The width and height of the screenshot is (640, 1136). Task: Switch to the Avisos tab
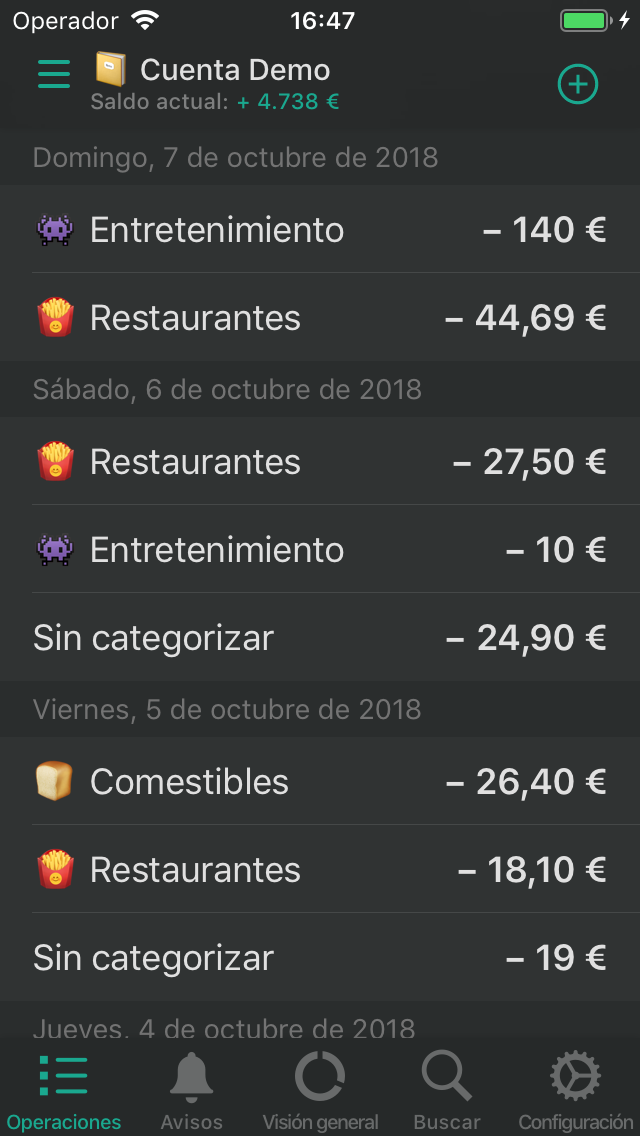click(x=191, y=1090)
